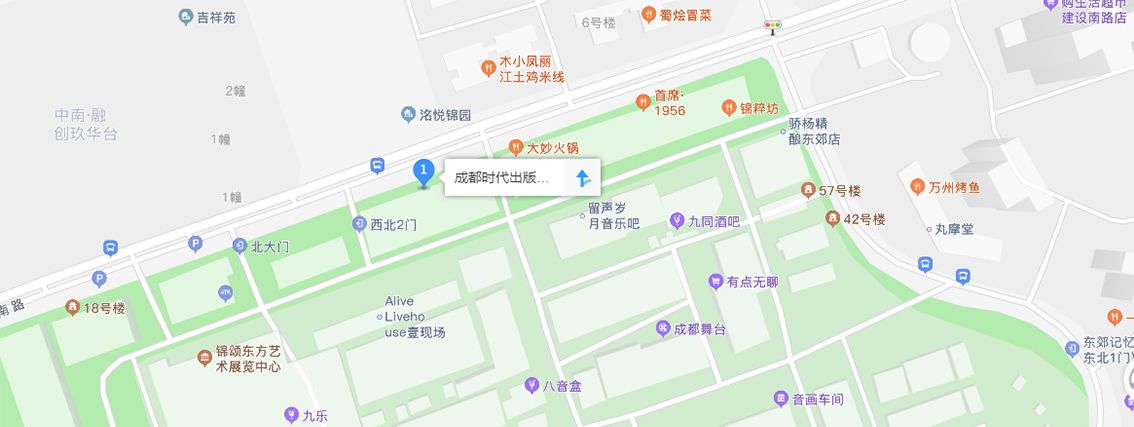The width and height of the screenshot is (1134, 427).
Task: Start navigation with the callout arrow icon
Action: tap(583, 178)
